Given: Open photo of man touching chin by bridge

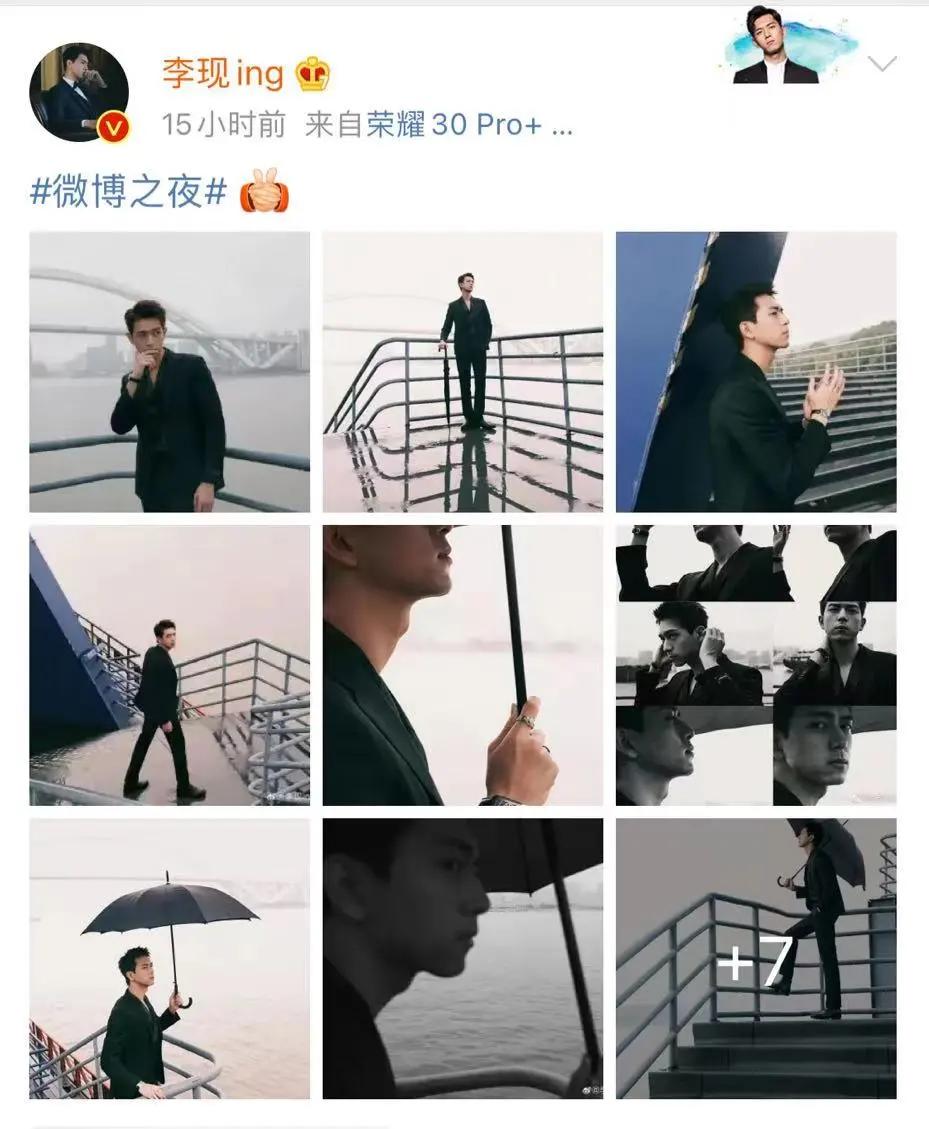Looking at the screenshot, I should [x=169, y=372].
